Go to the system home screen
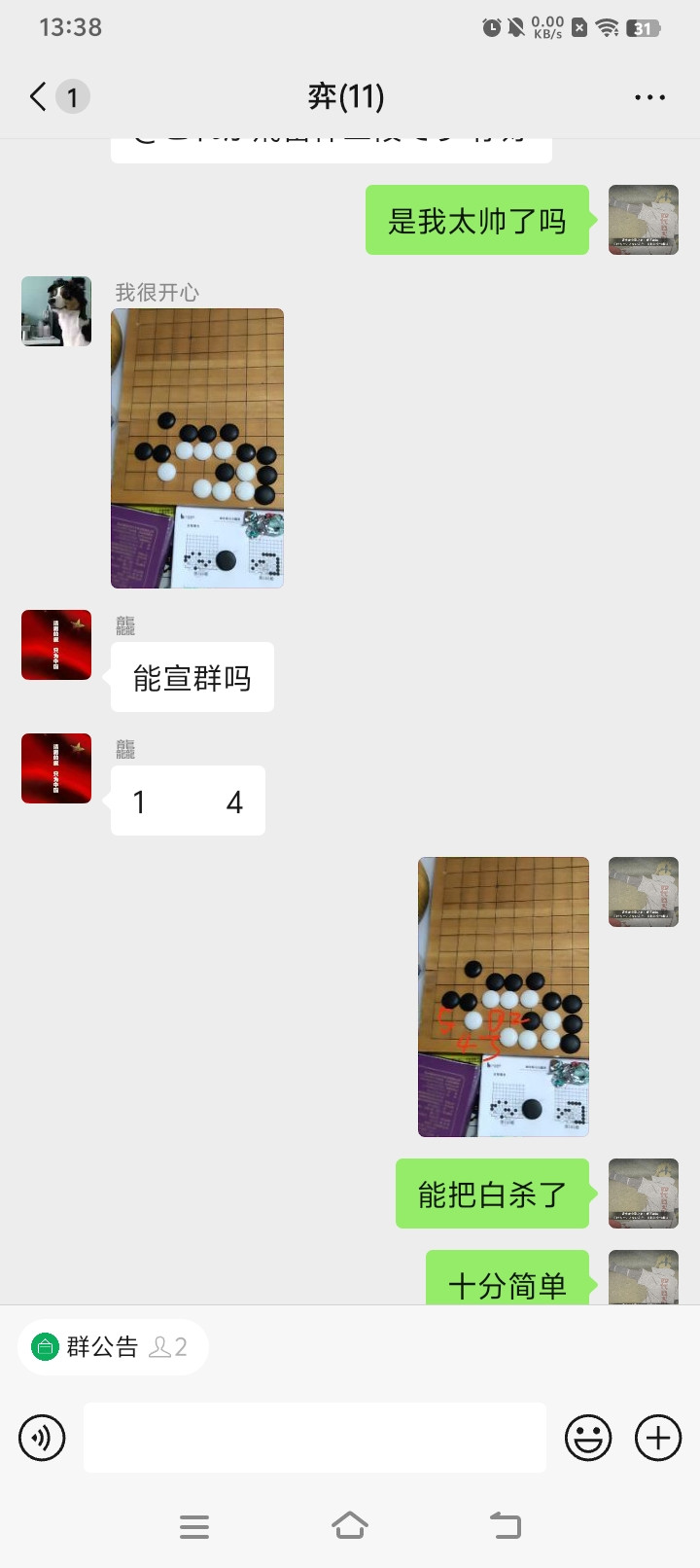The image size is (700, 1568). coord(350,1525)
